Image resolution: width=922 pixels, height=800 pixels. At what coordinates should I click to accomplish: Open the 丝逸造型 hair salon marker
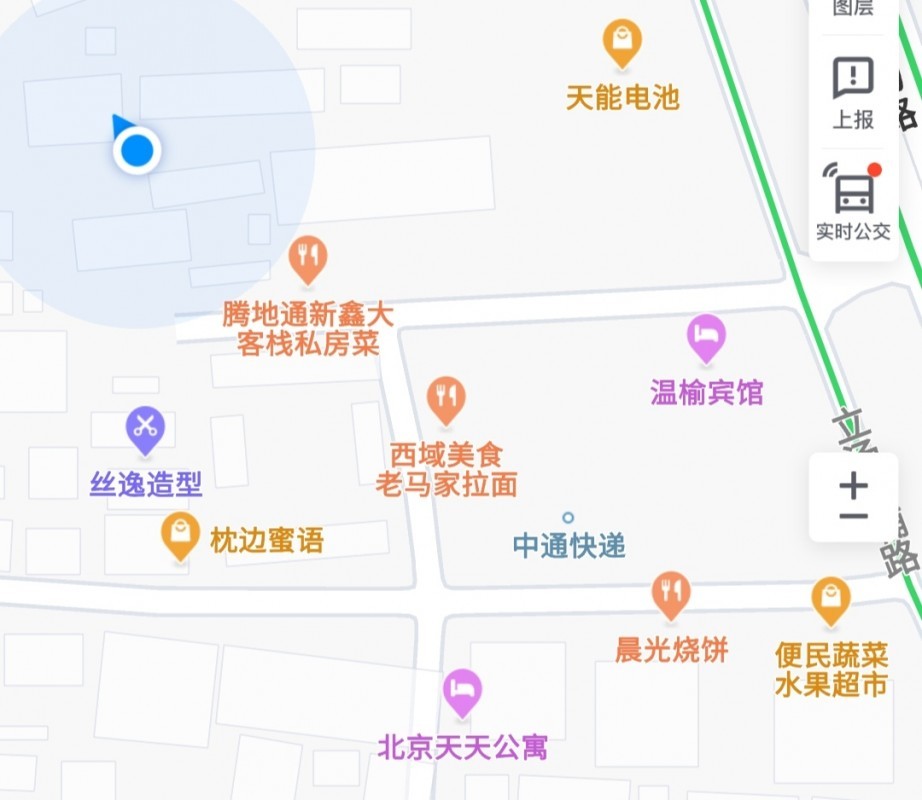(145, 428)
